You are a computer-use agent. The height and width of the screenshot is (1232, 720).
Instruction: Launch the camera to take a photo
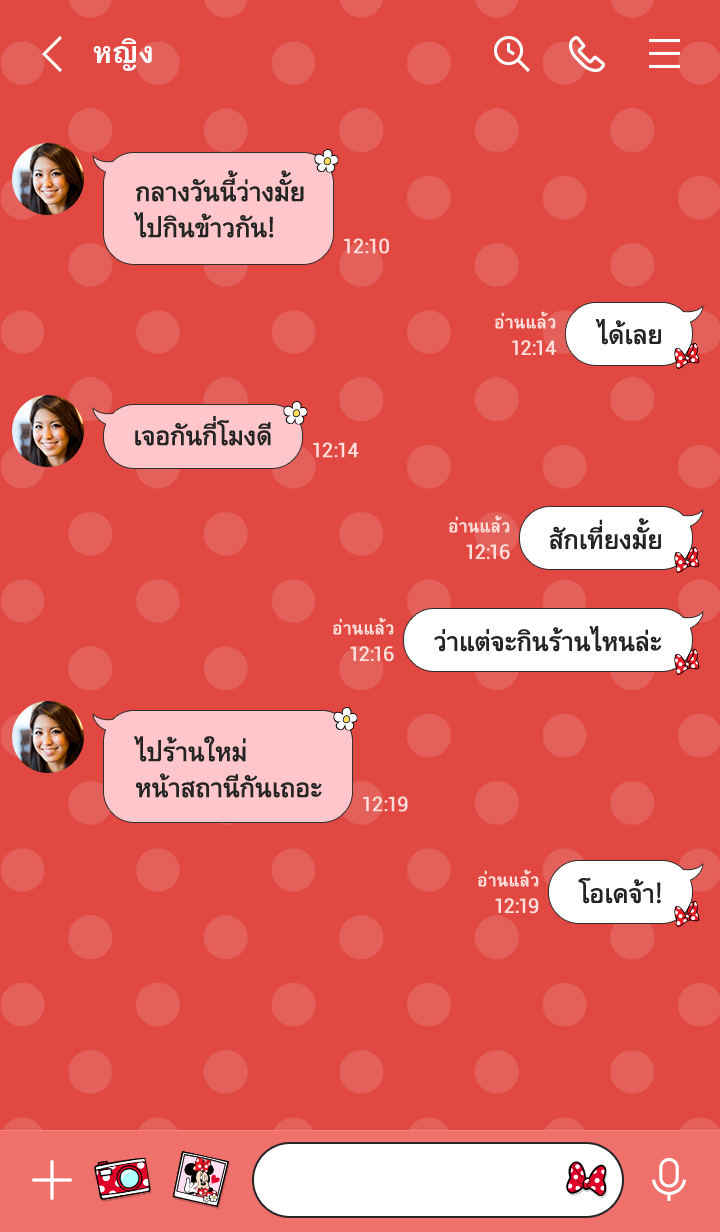121,1179
